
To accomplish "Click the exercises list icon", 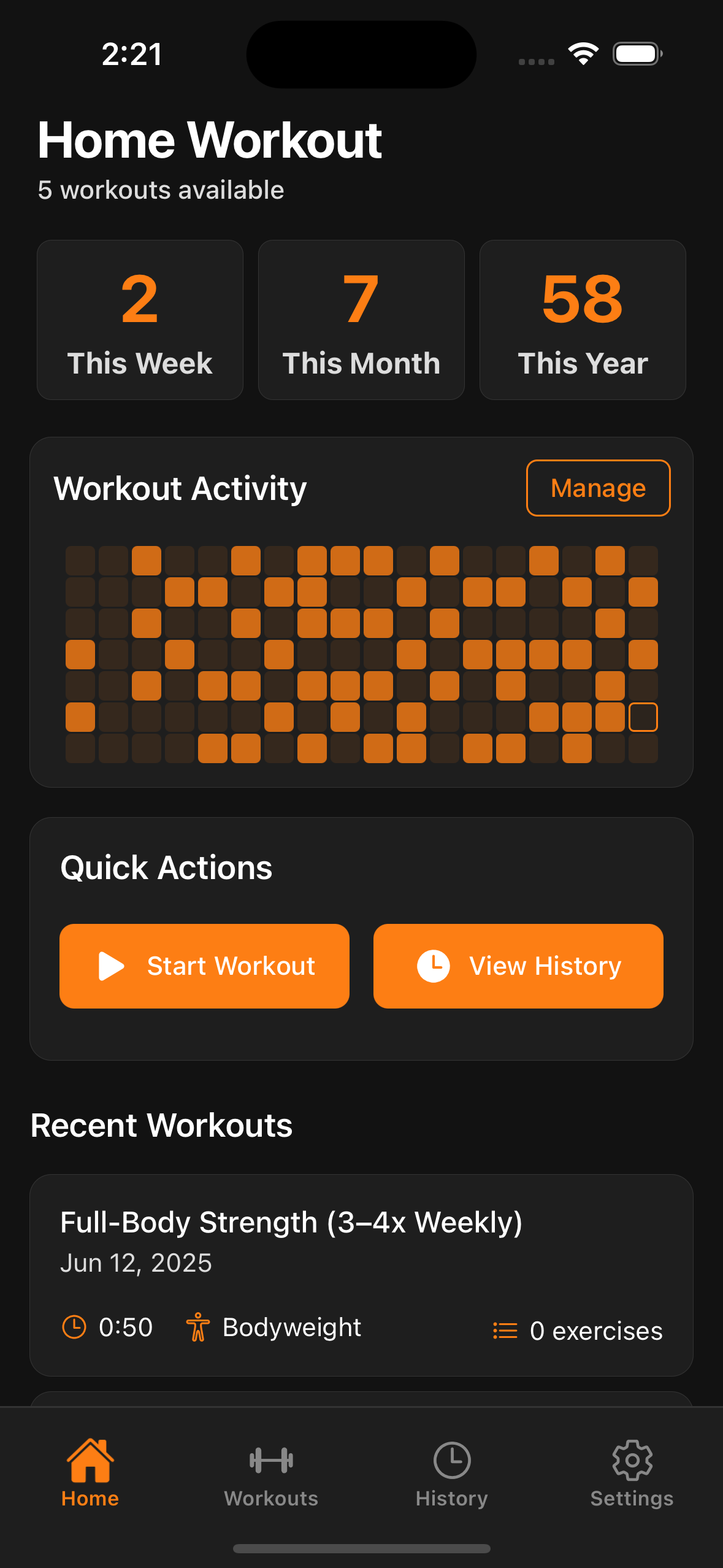I will (503, 1329).
